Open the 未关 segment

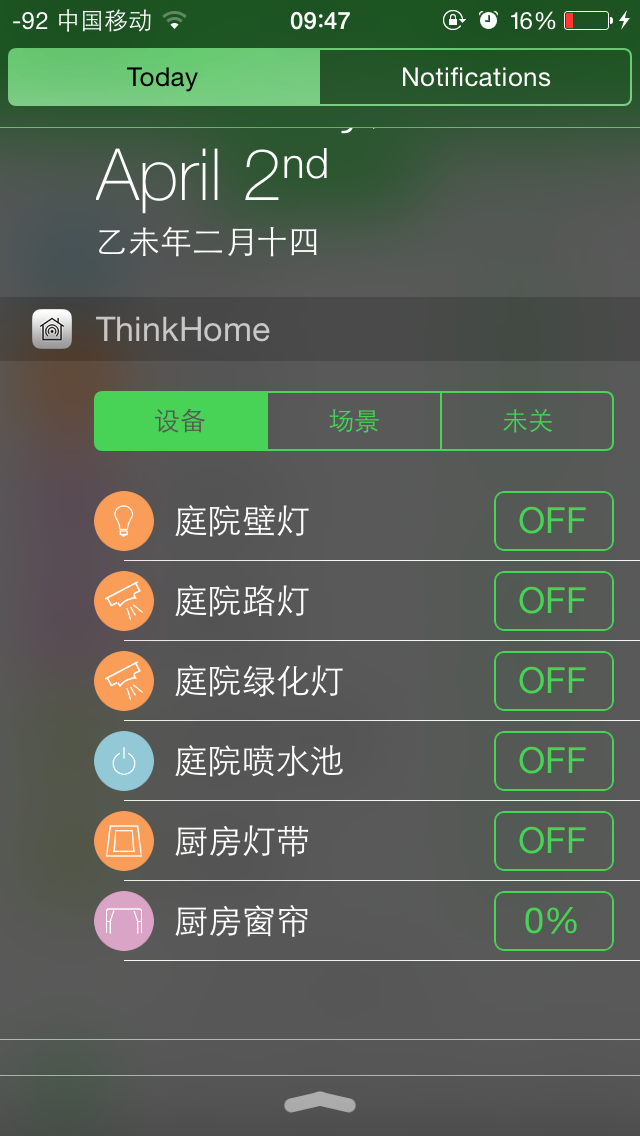(527, 421)
